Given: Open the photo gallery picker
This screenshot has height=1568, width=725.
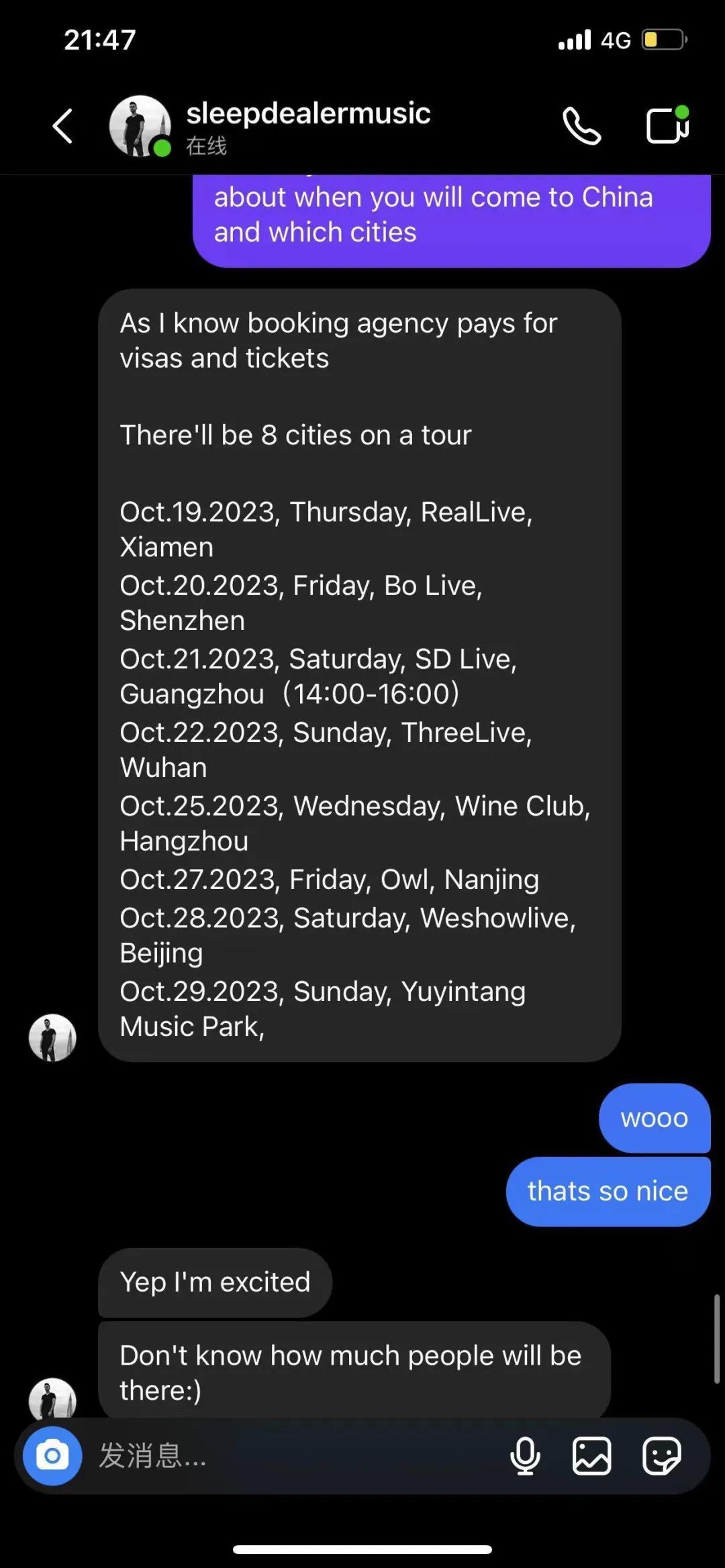Looking at the screenshot, I should tap(591, 1456).
